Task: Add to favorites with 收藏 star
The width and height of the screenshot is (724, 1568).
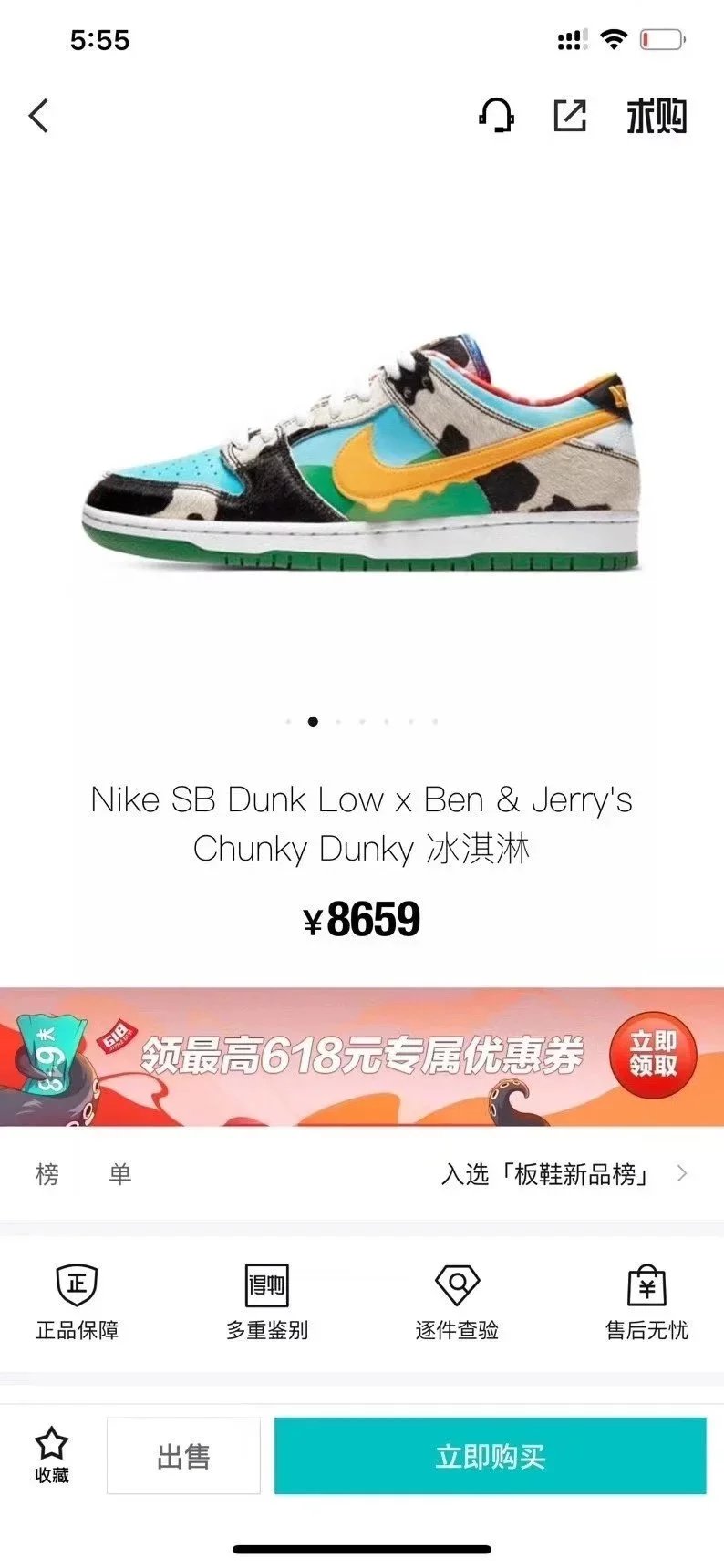Action: pos(52,1454)
